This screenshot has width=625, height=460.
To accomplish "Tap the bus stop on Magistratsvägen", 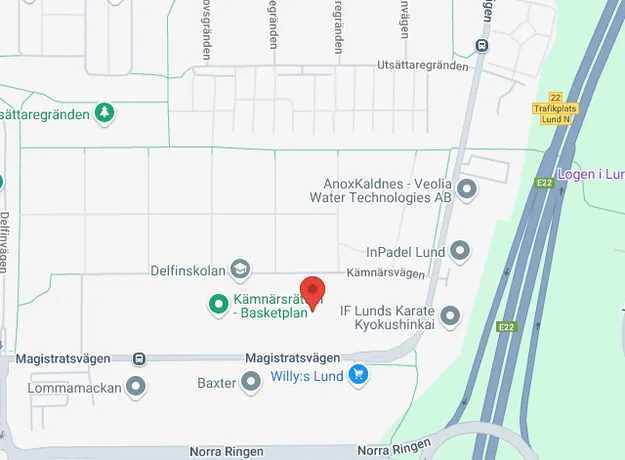I will [x=139, y=358].
